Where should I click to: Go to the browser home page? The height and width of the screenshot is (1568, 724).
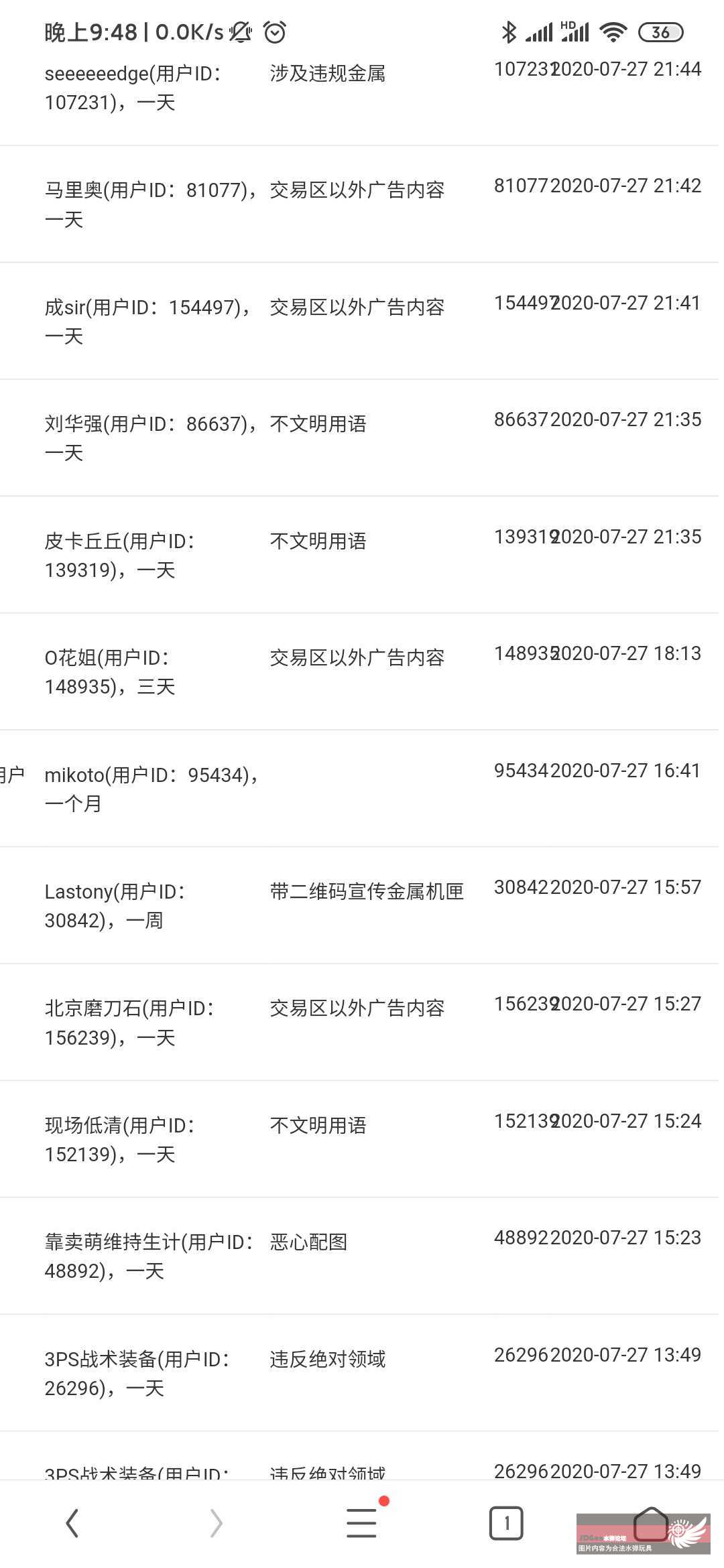(650, 1523)
